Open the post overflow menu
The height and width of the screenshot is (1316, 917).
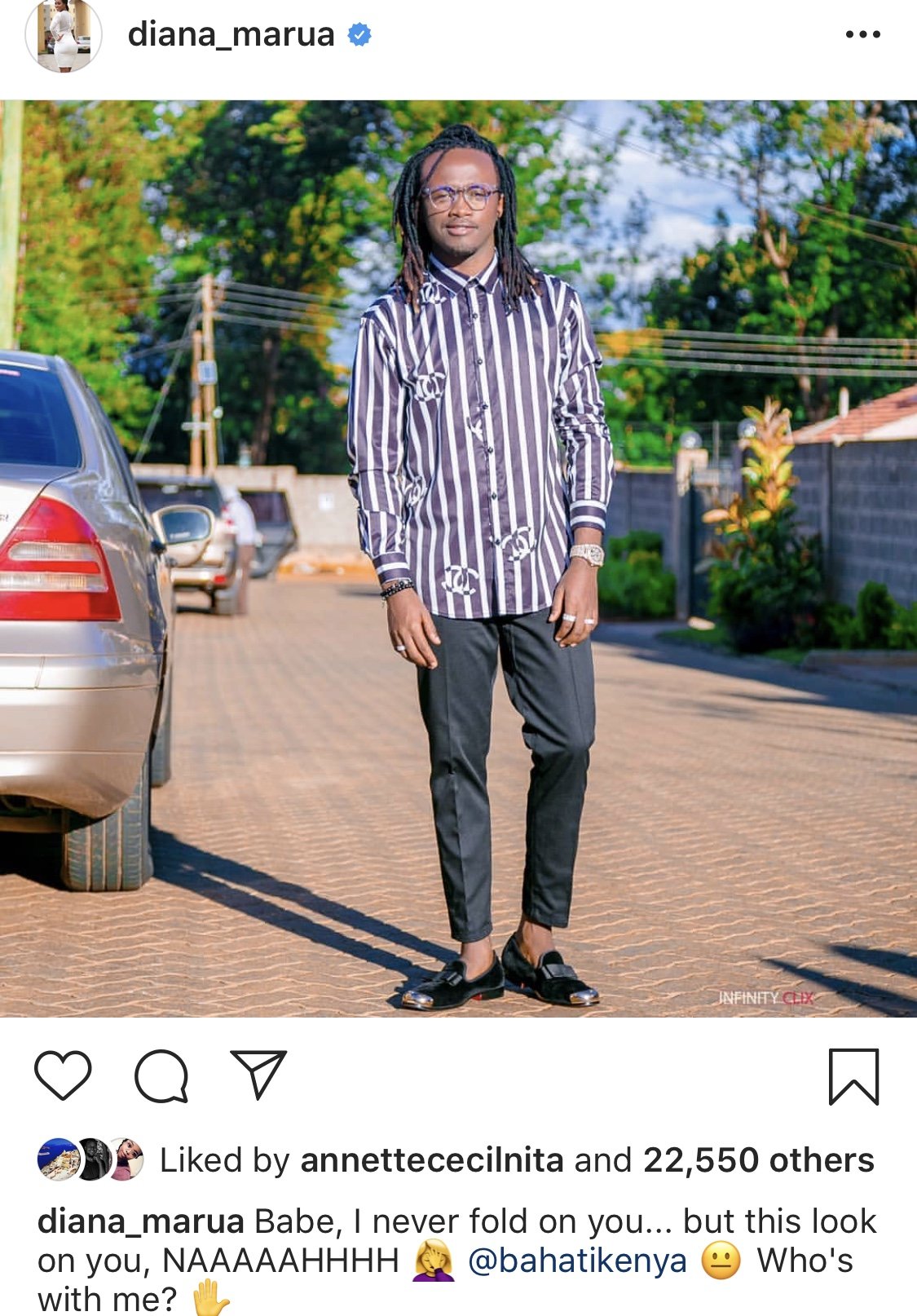[x=862, y=34]
